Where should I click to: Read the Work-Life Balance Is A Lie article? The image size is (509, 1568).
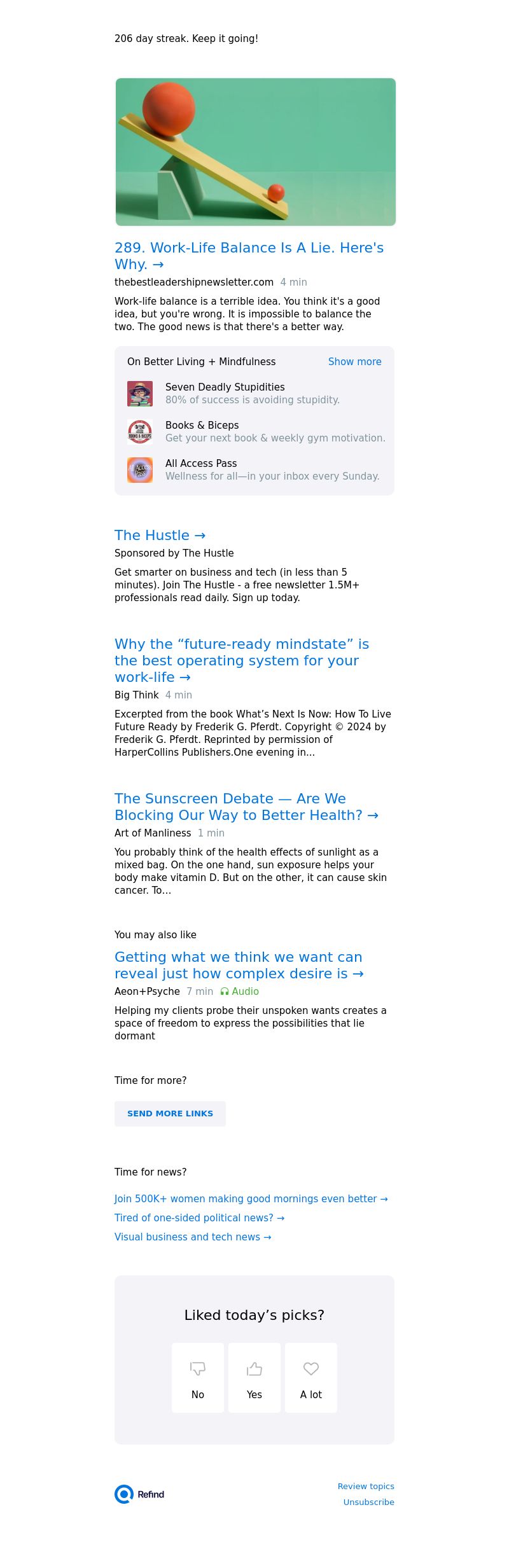(249, 256)
